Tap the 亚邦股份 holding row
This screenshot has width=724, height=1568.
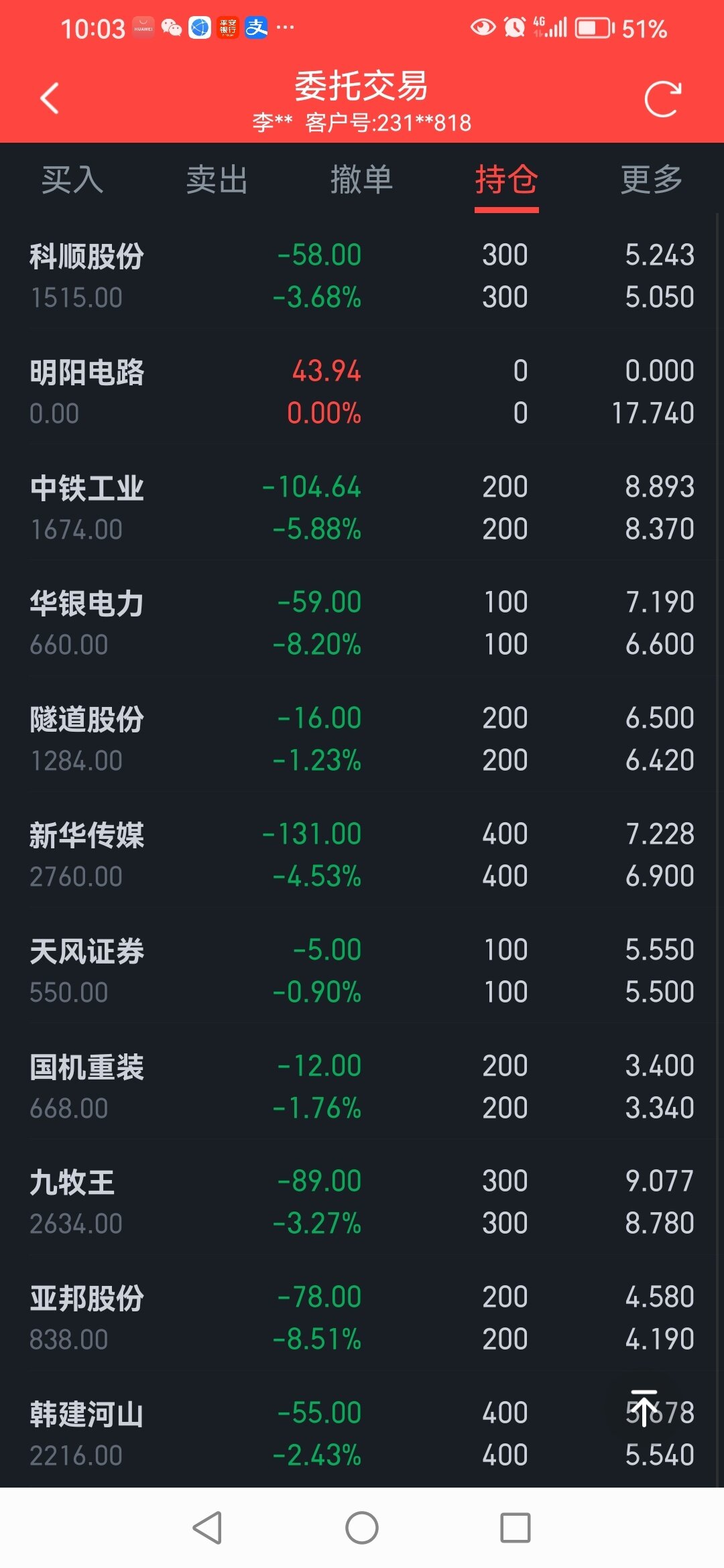[362, 1318]
